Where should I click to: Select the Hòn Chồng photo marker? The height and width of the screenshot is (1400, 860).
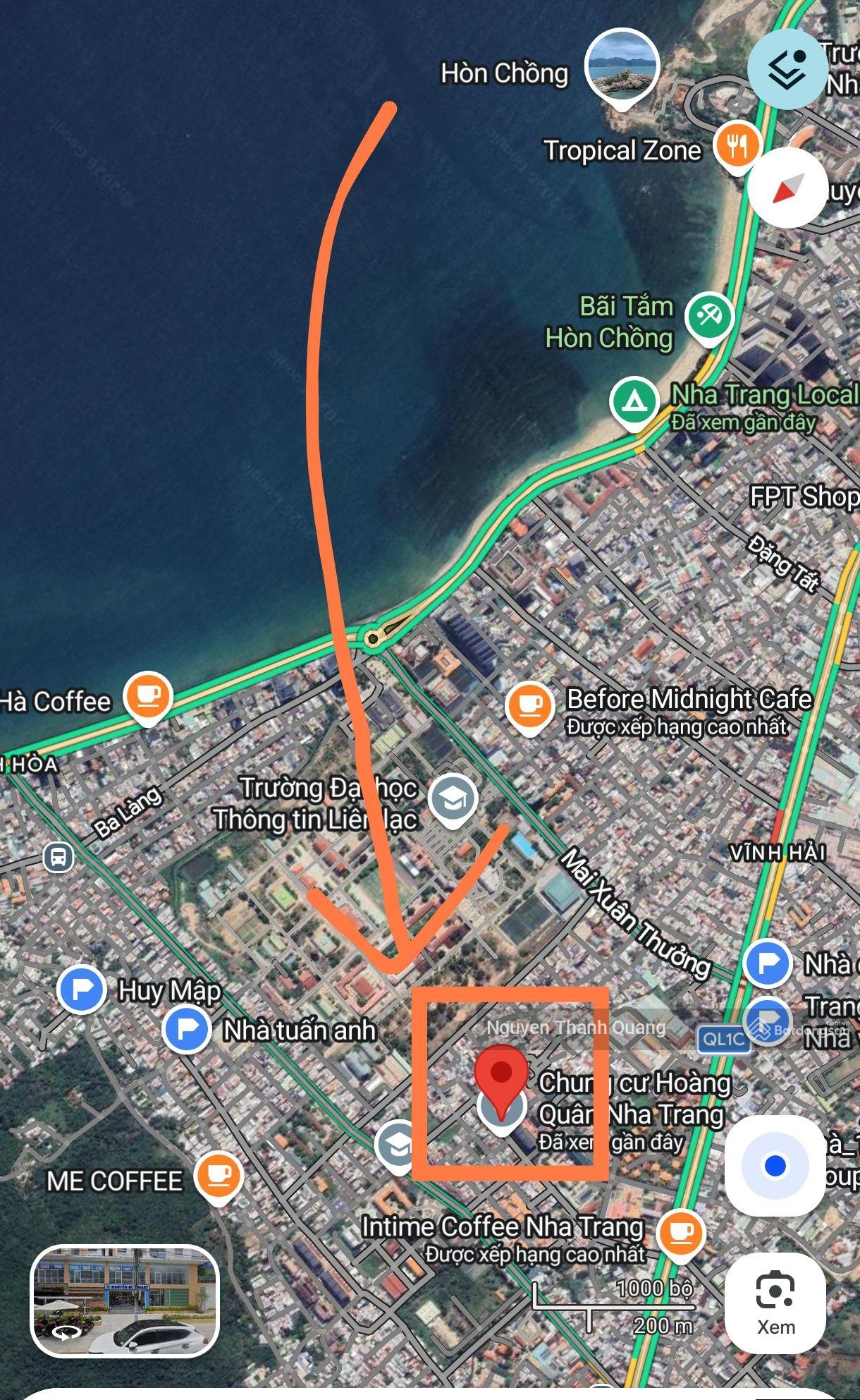tap(622, 67)
